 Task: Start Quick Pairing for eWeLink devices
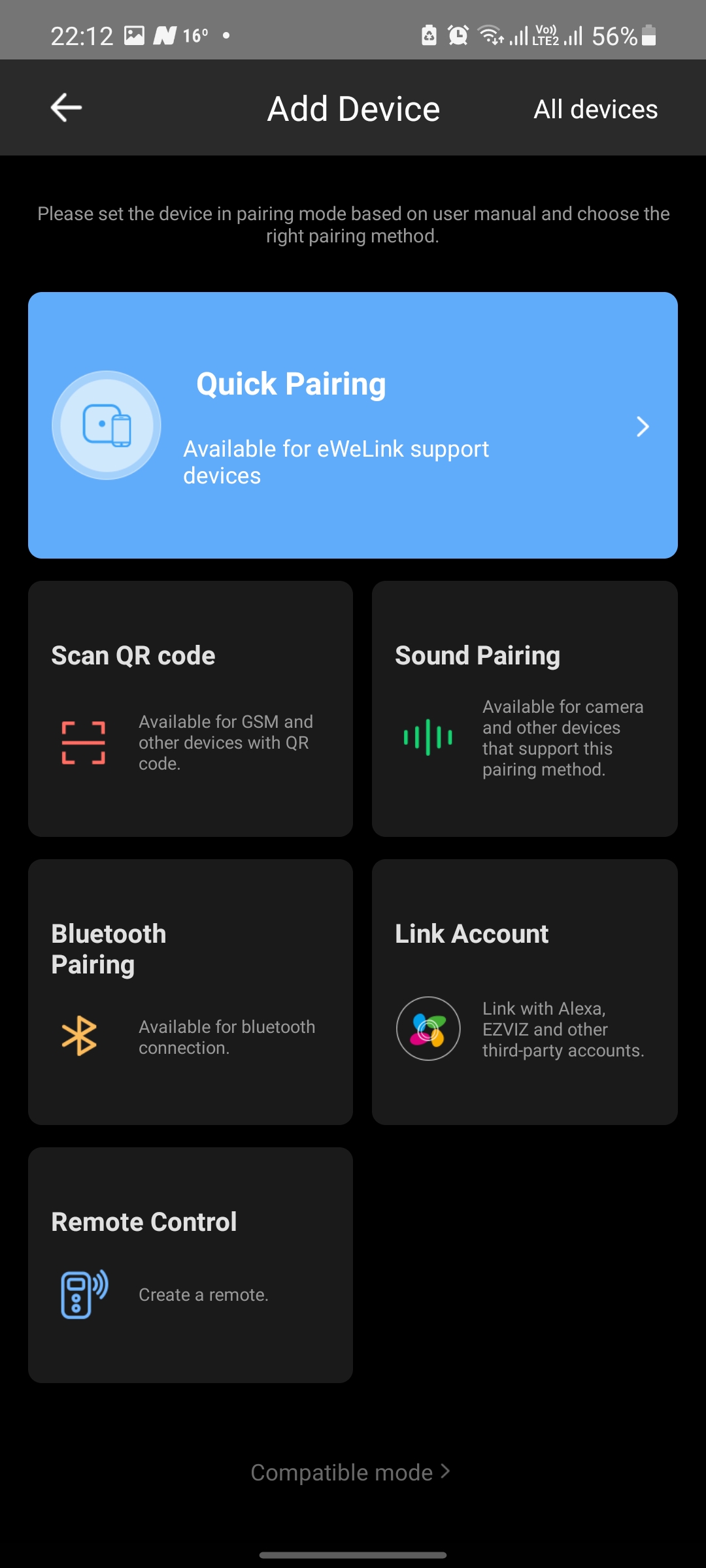pyautogui.click(x=353, y=425)
